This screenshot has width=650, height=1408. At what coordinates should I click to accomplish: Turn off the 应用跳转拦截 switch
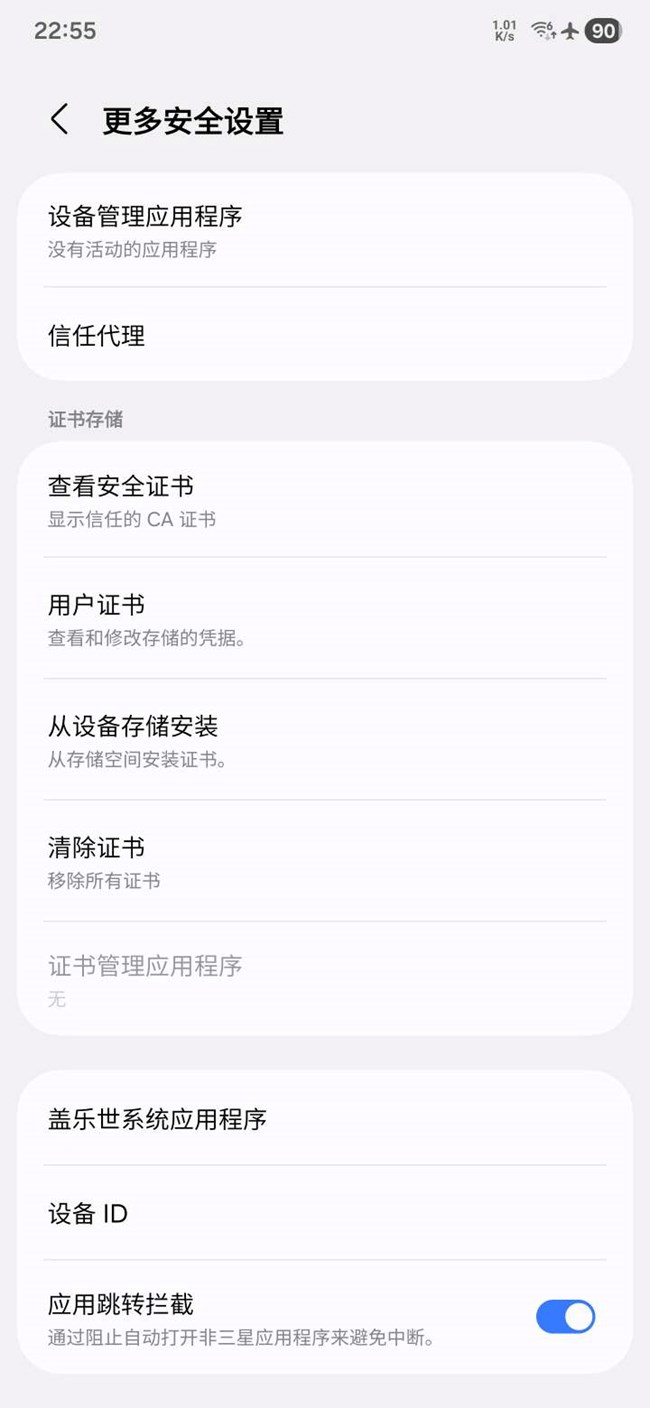pos(565,1316)
